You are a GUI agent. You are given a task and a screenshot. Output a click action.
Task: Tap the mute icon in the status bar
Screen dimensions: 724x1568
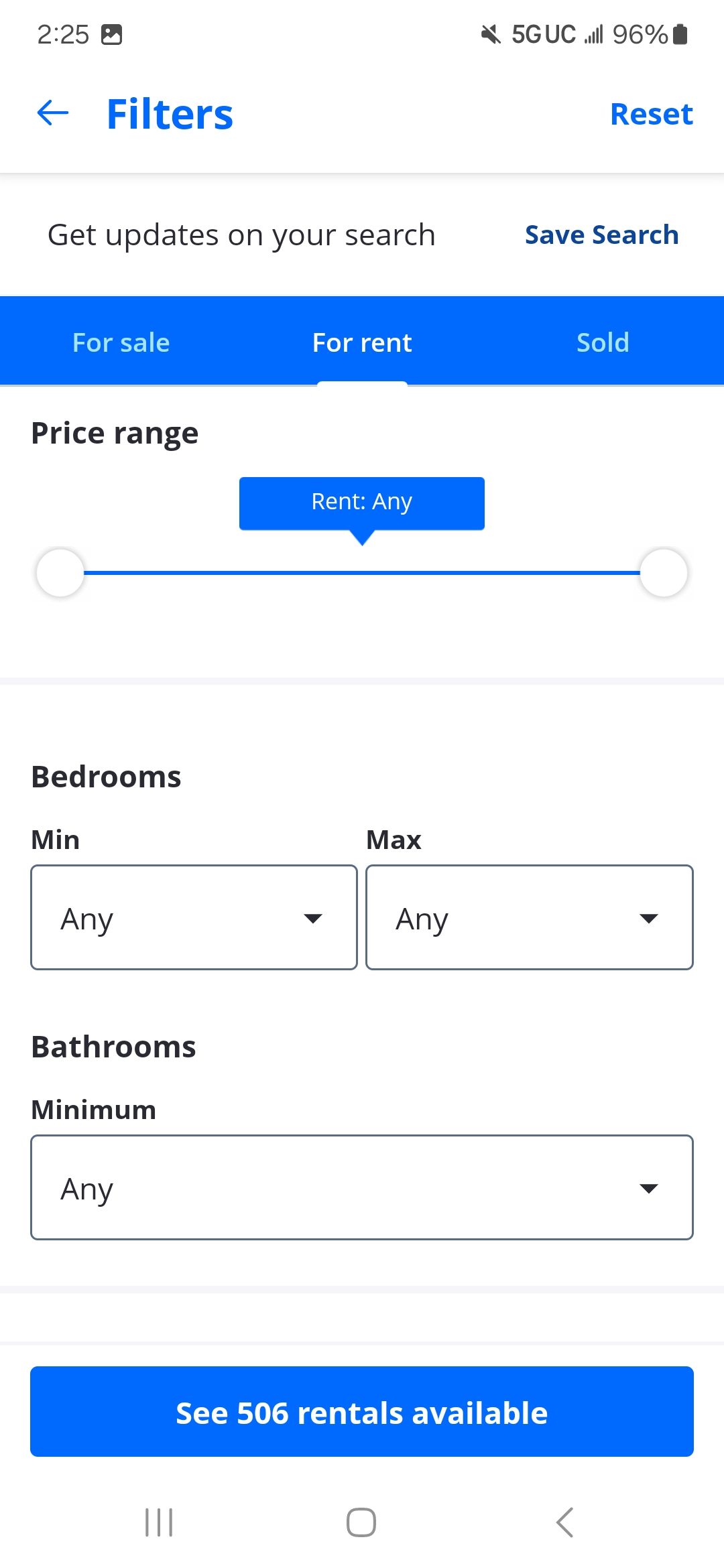pyautogui.click(x=488, y=34)
